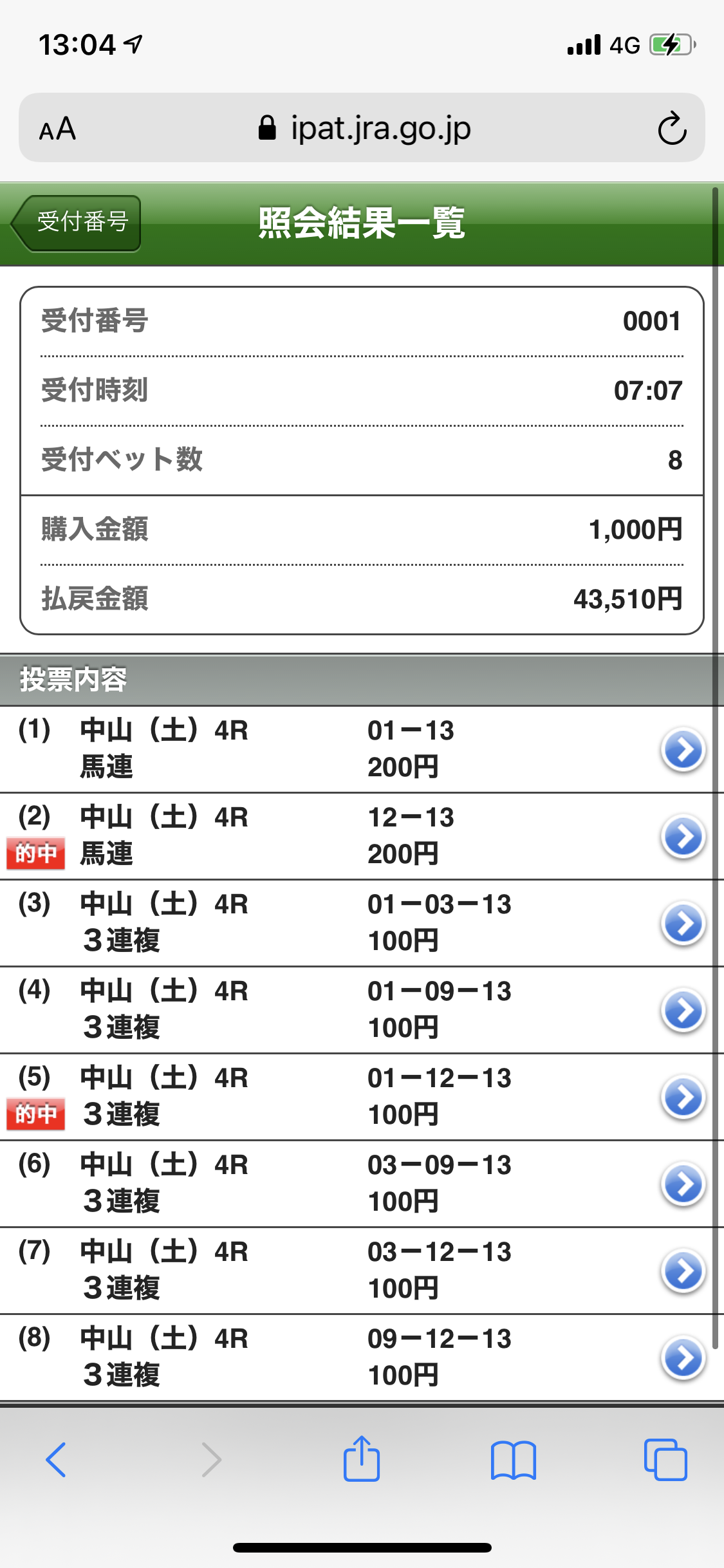Open winning bet (5) 3連複 01-12-13
The width and height of the screenshot is (724, 1568).
683,1097
